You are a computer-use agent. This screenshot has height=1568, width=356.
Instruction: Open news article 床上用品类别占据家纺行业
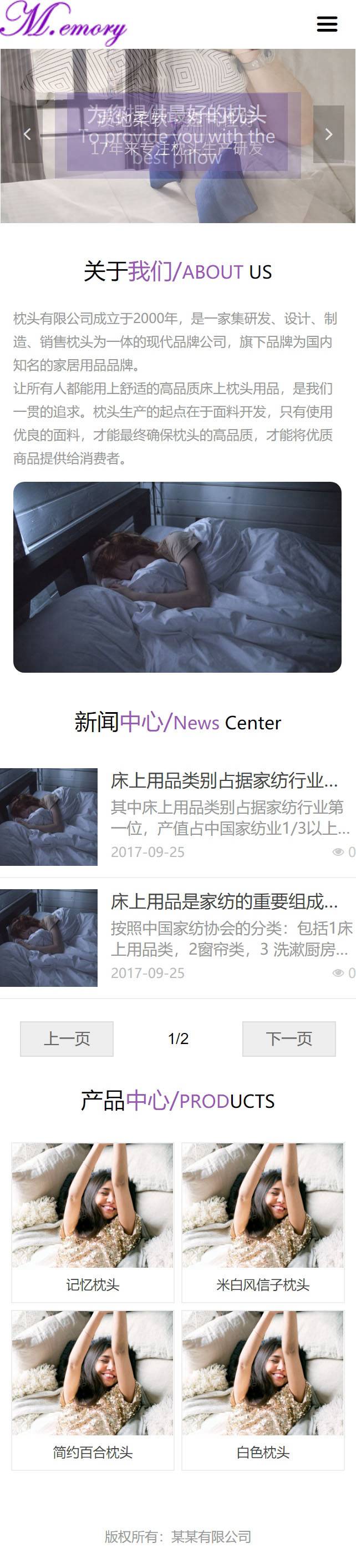pos(224,780)
